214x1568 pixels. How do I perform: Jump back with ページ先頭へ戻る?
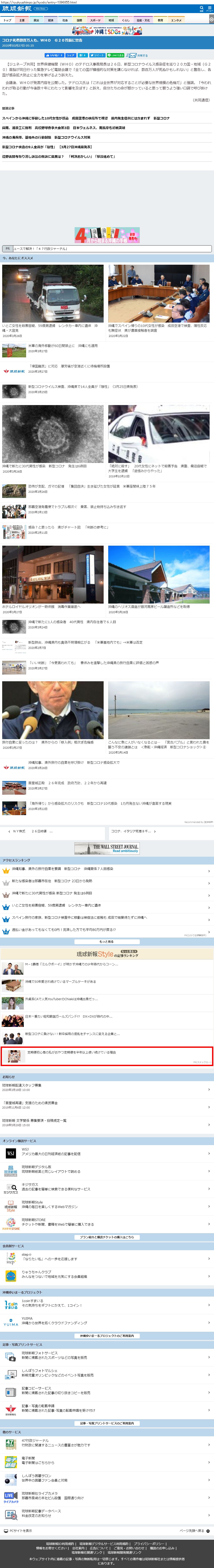pos(193,1531)
